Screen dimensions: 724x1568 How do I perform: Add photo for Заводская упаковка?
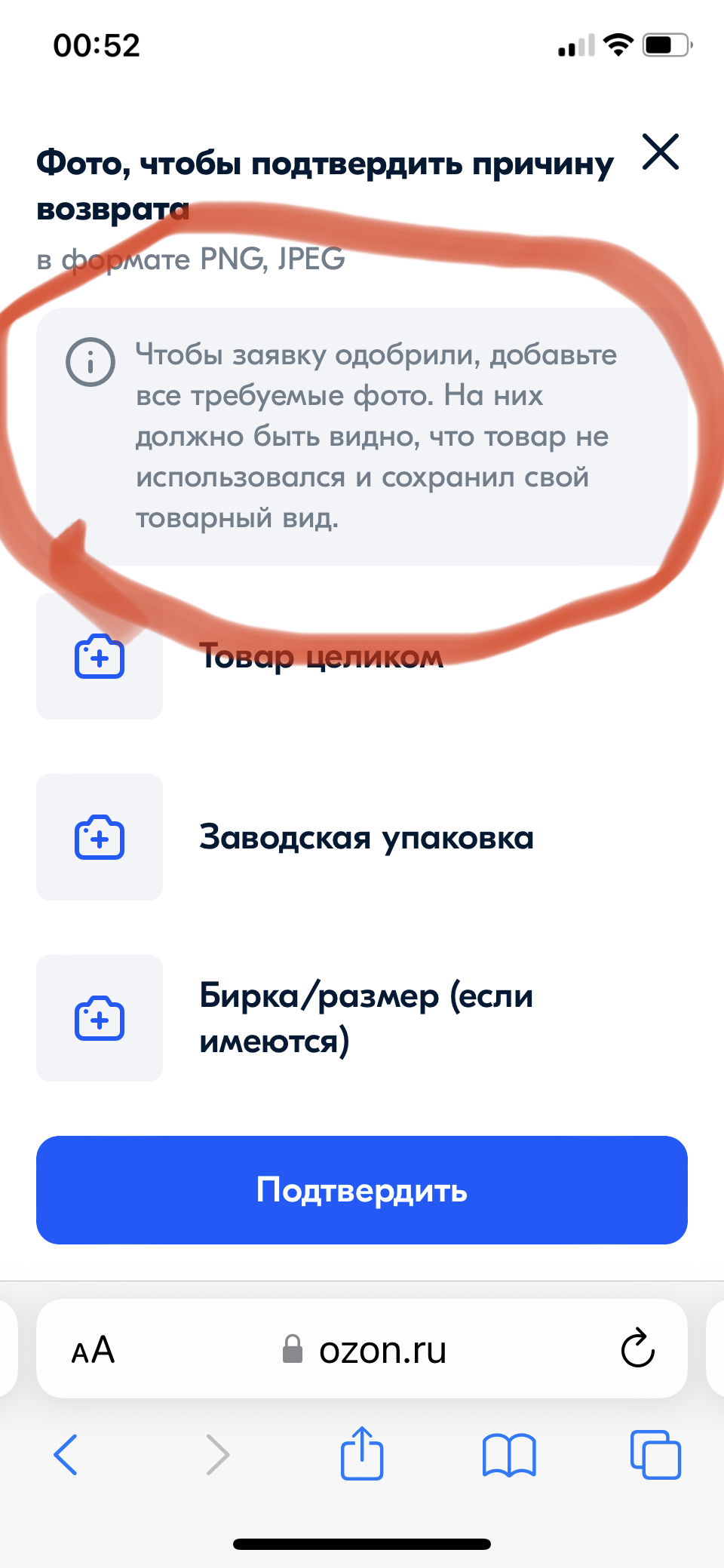click(100, 837)
